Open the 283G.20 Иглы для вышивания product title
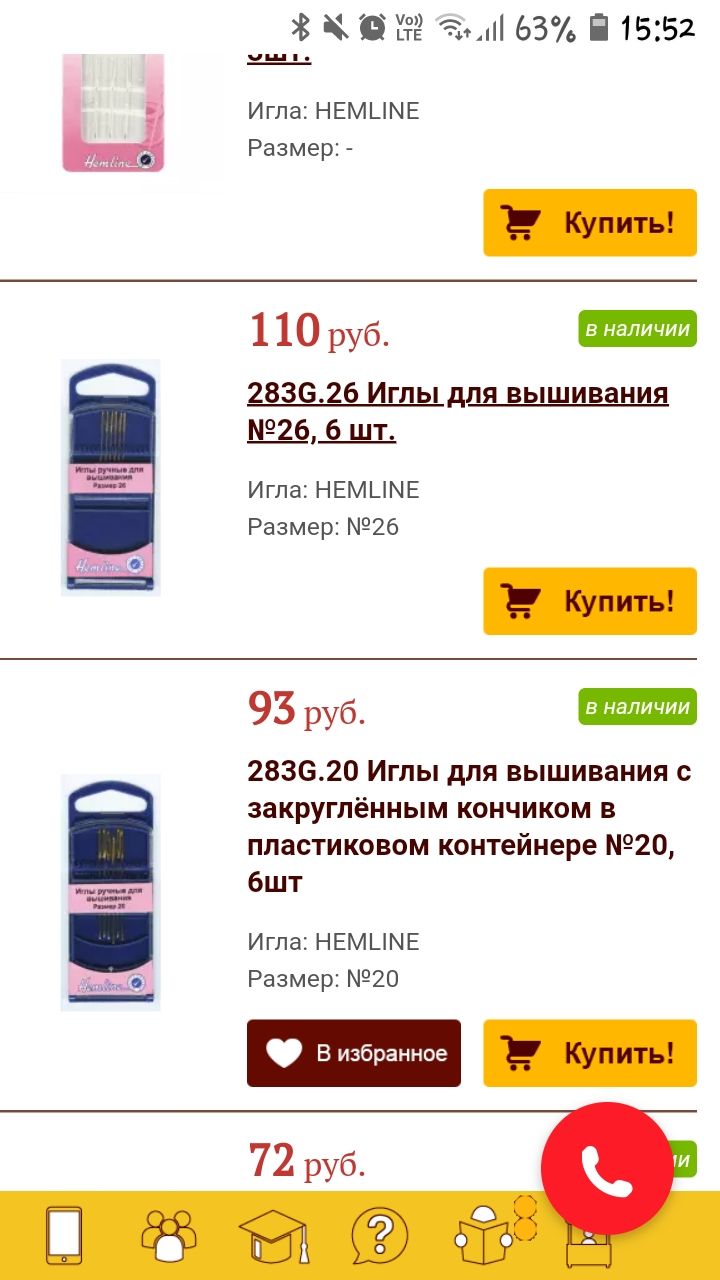The image size is (720, 1280). [469, 826]
